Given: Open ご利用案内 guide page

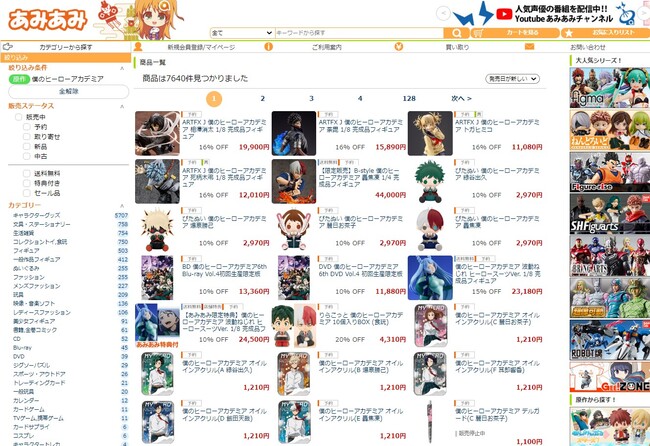Looking at the screenshot, I should tap(327, 47).
